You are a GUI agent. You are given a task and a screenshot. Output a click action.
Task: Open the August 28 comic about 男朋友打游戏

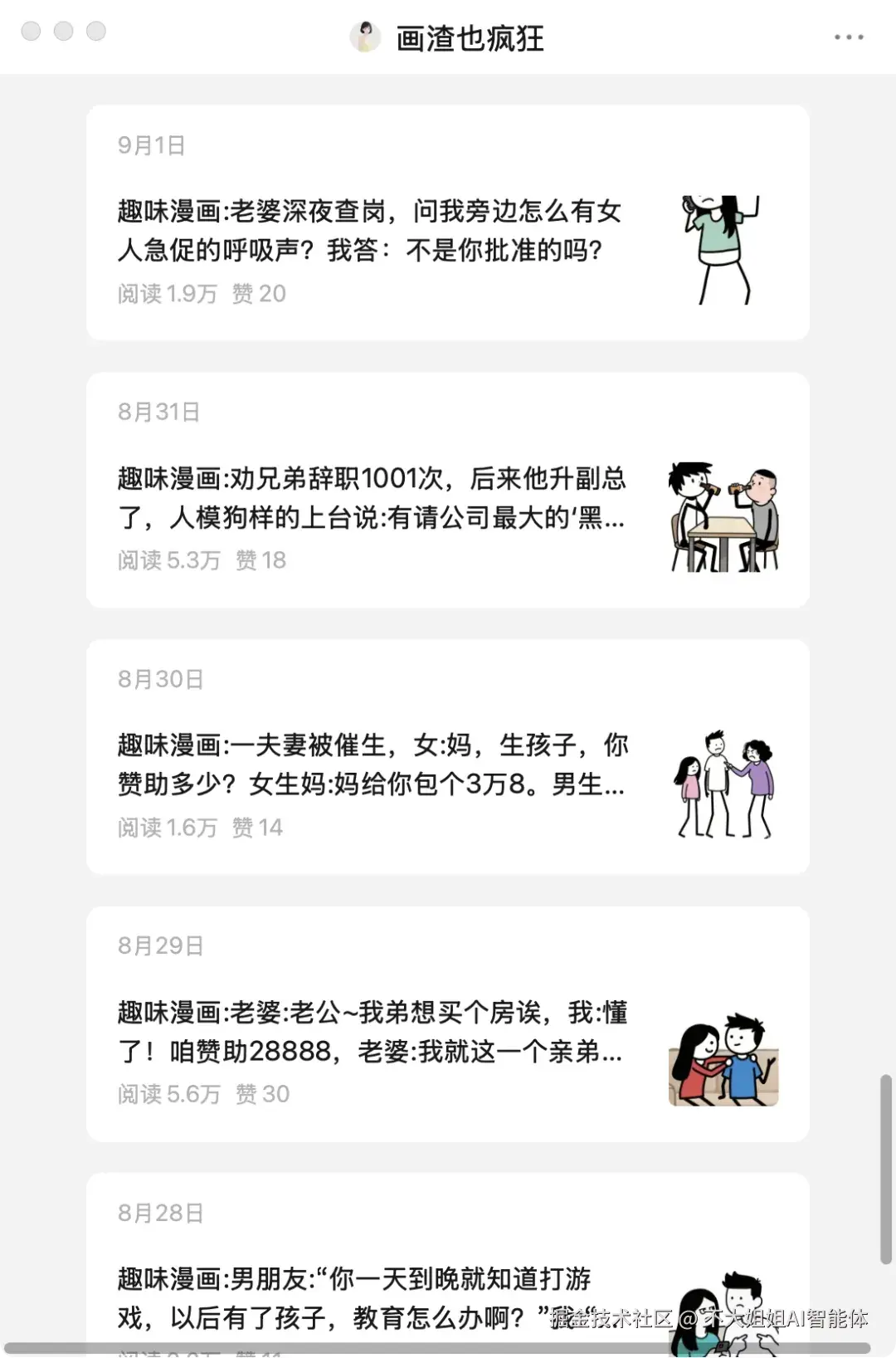[x=354, y=1297]
